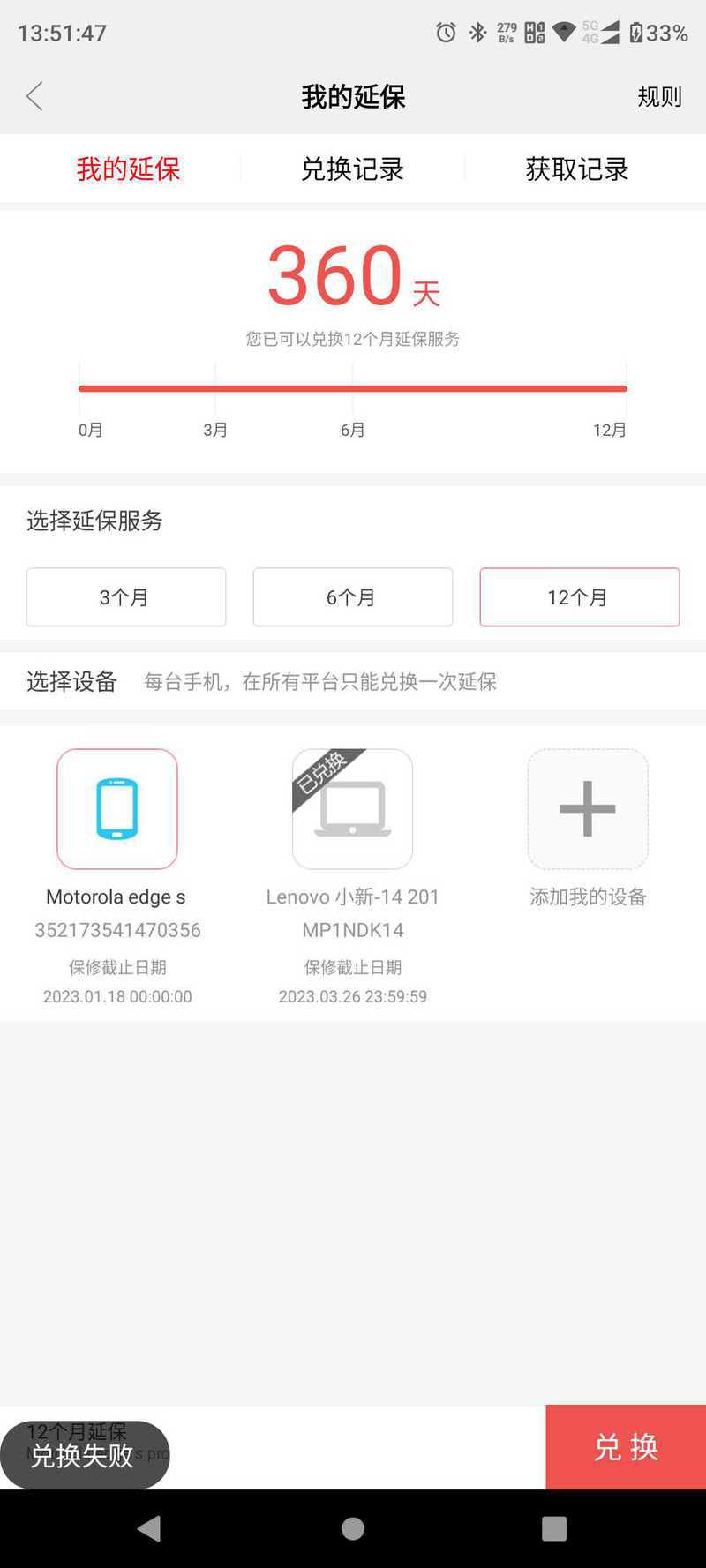Tap the system home button
This screenshot has width=706, height=1568.
click(353, 1528)
